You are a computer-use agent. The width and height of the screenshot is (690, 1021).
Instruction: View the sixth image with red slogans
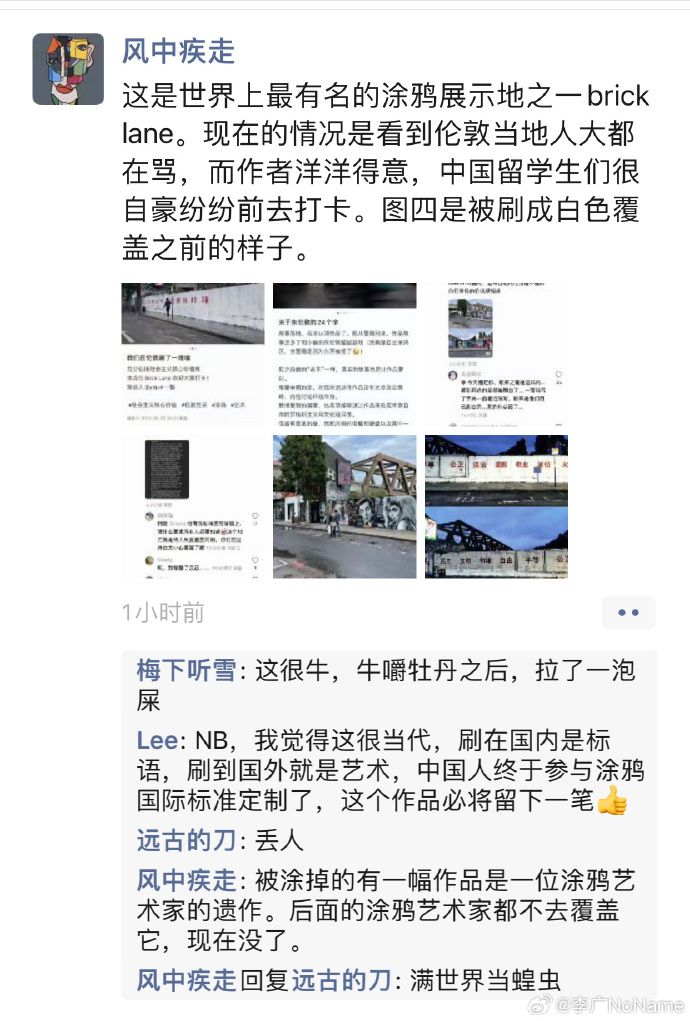click(496, 506)
